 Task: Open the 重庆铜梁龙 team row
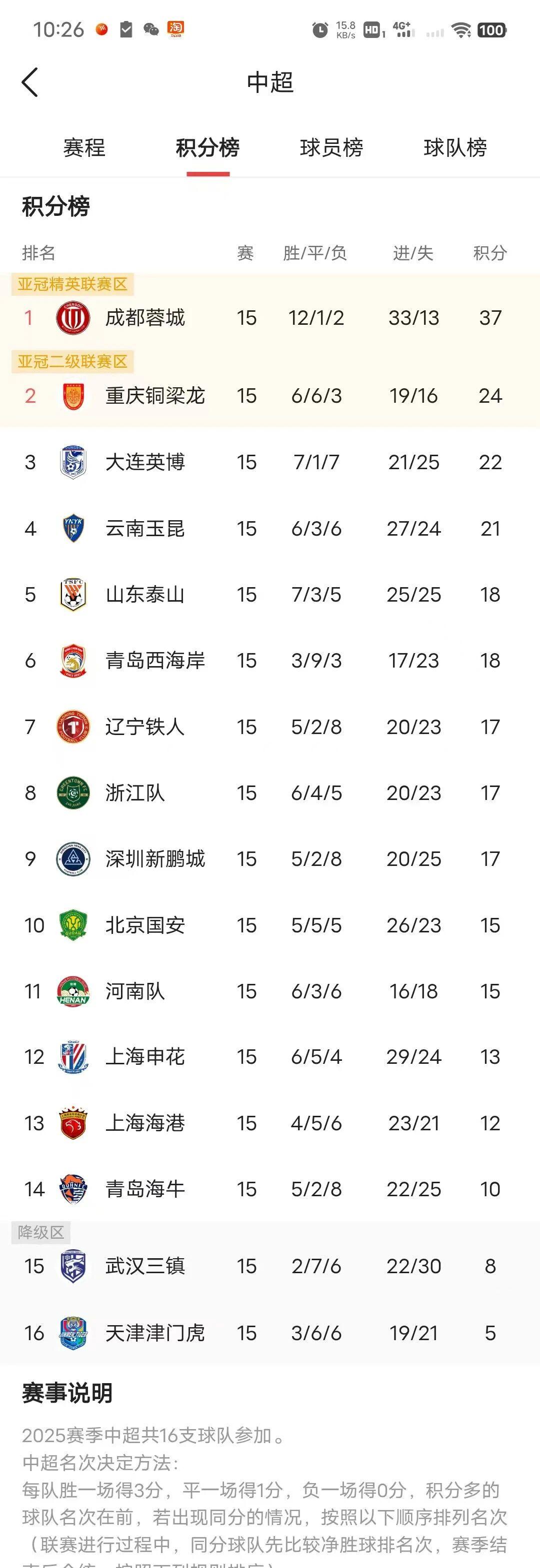click(x=269, y=396)
